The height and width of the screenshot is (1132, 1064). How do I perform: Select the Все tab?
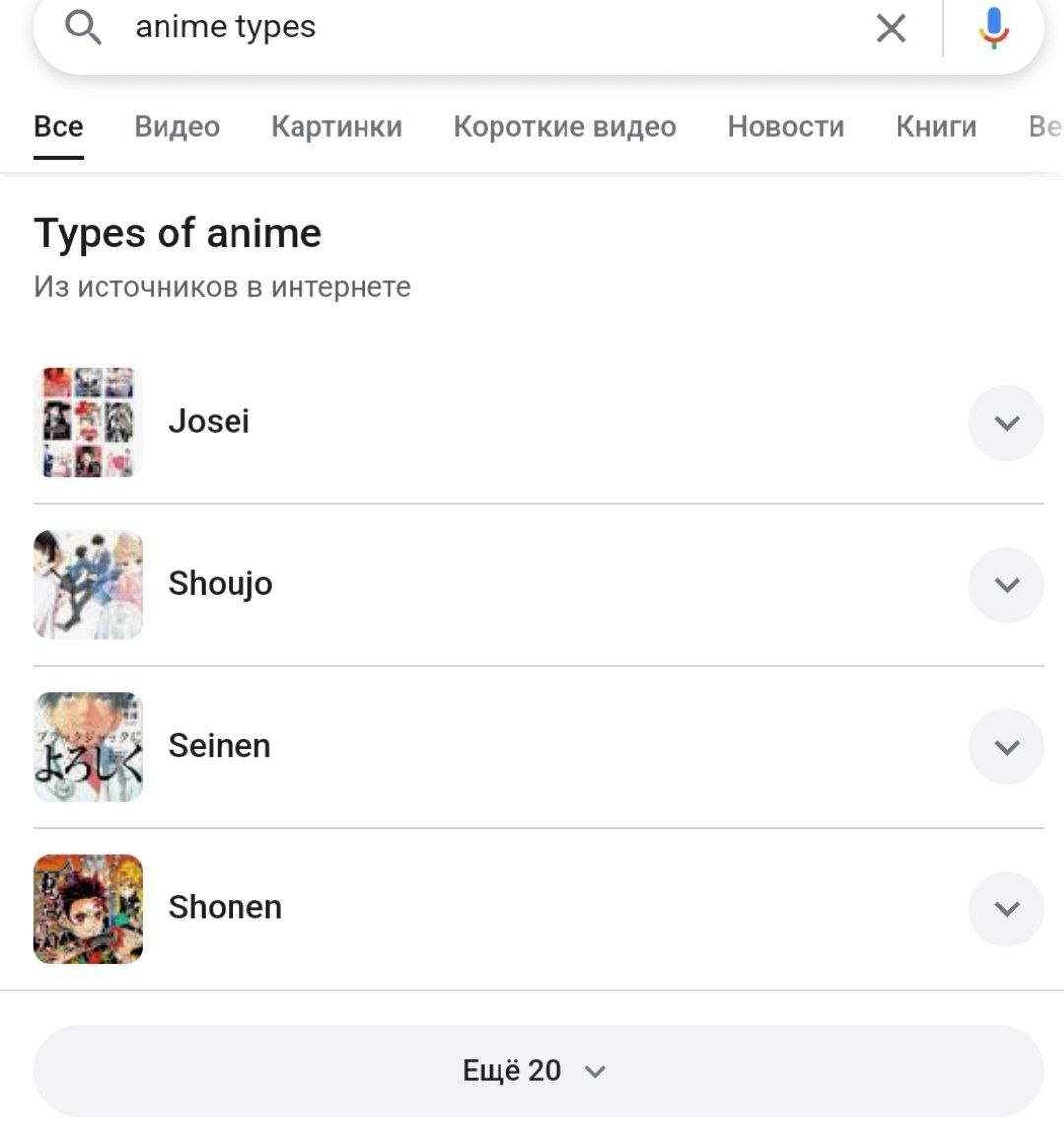point(58,127)
